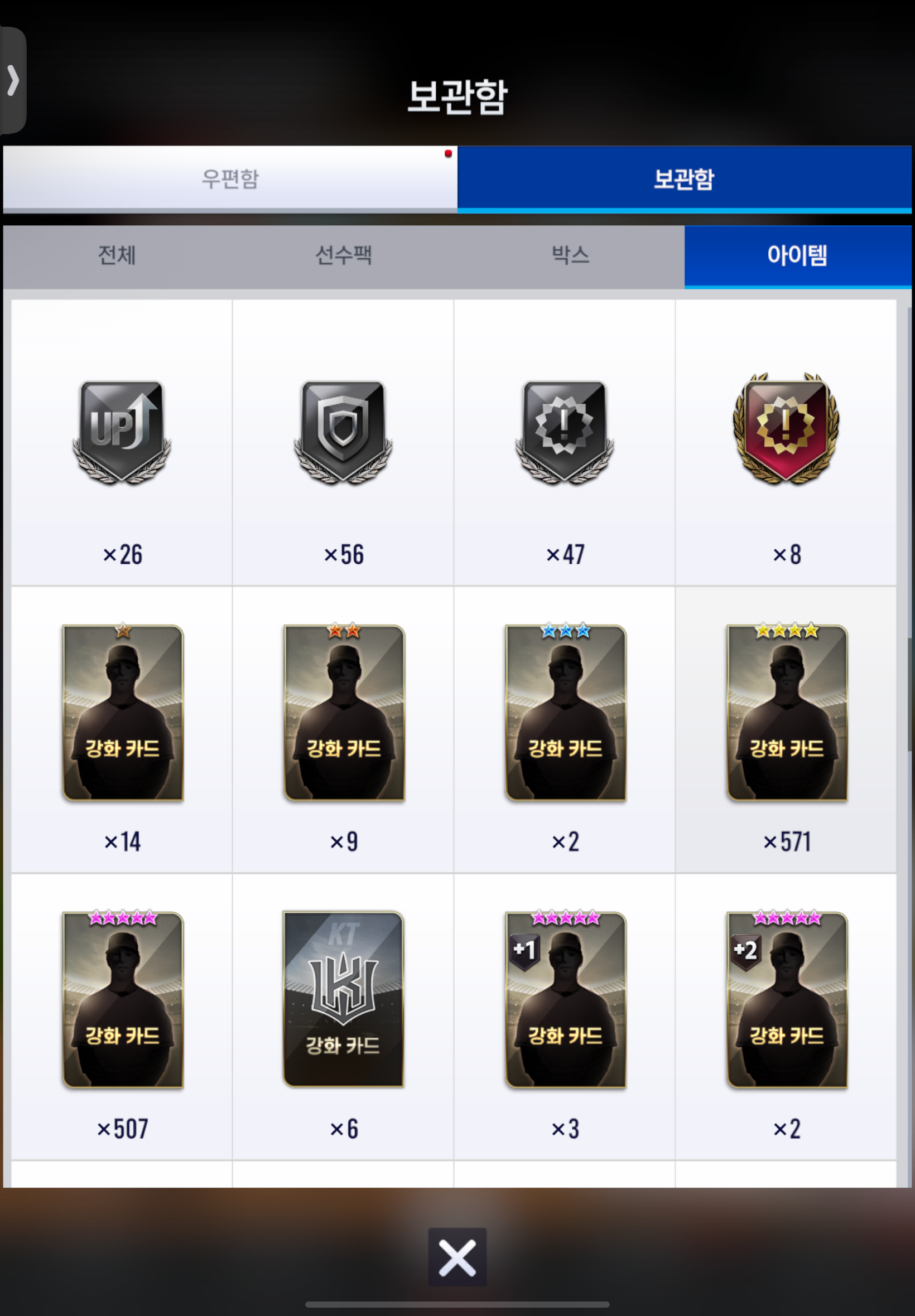Select the two-star 강화 카드 x9
Screen dimensions: 915x1316
344,713
